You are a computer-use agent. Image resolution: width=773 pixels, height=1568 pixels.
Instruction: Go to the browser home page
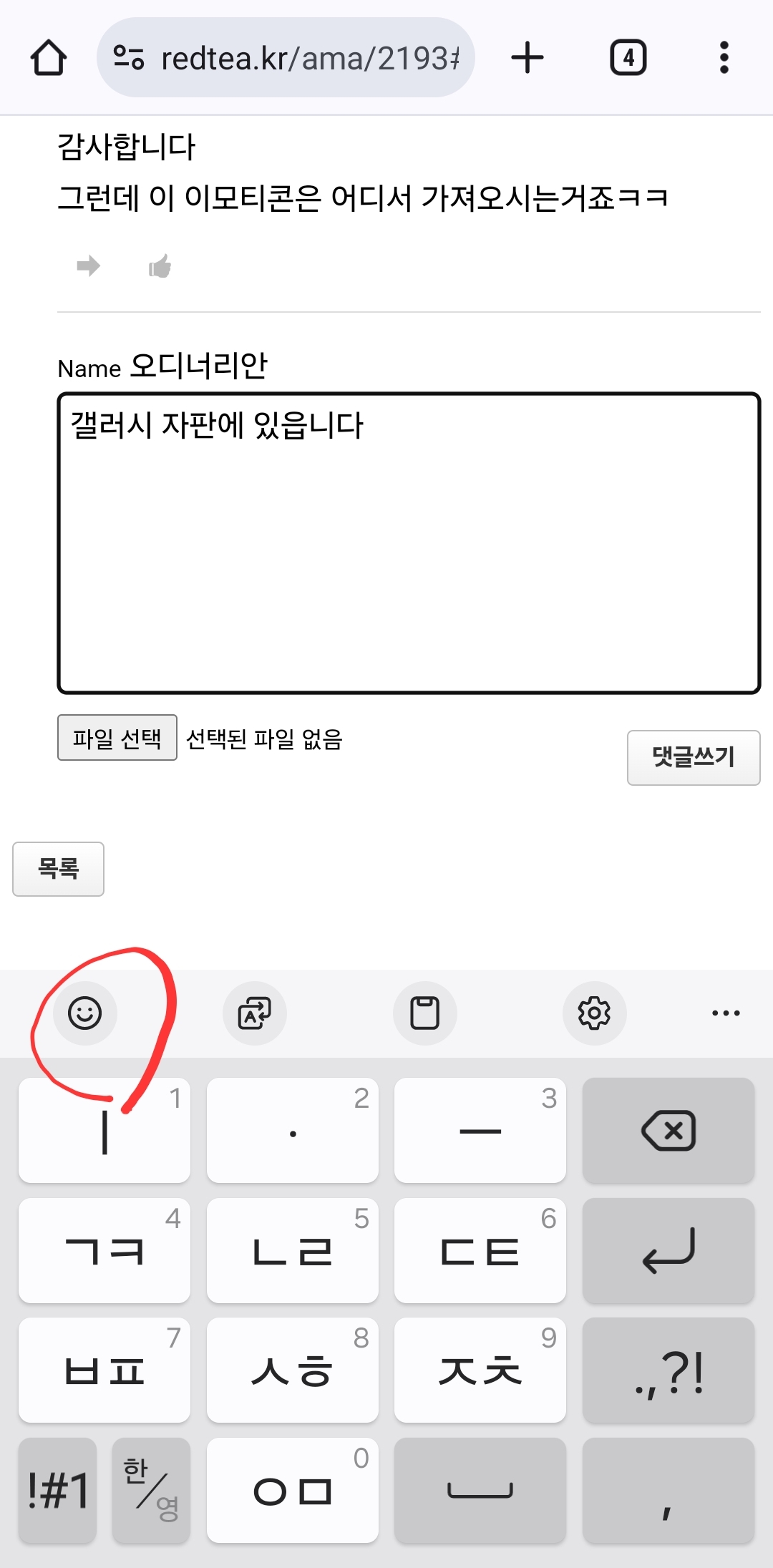pos(49,58)
